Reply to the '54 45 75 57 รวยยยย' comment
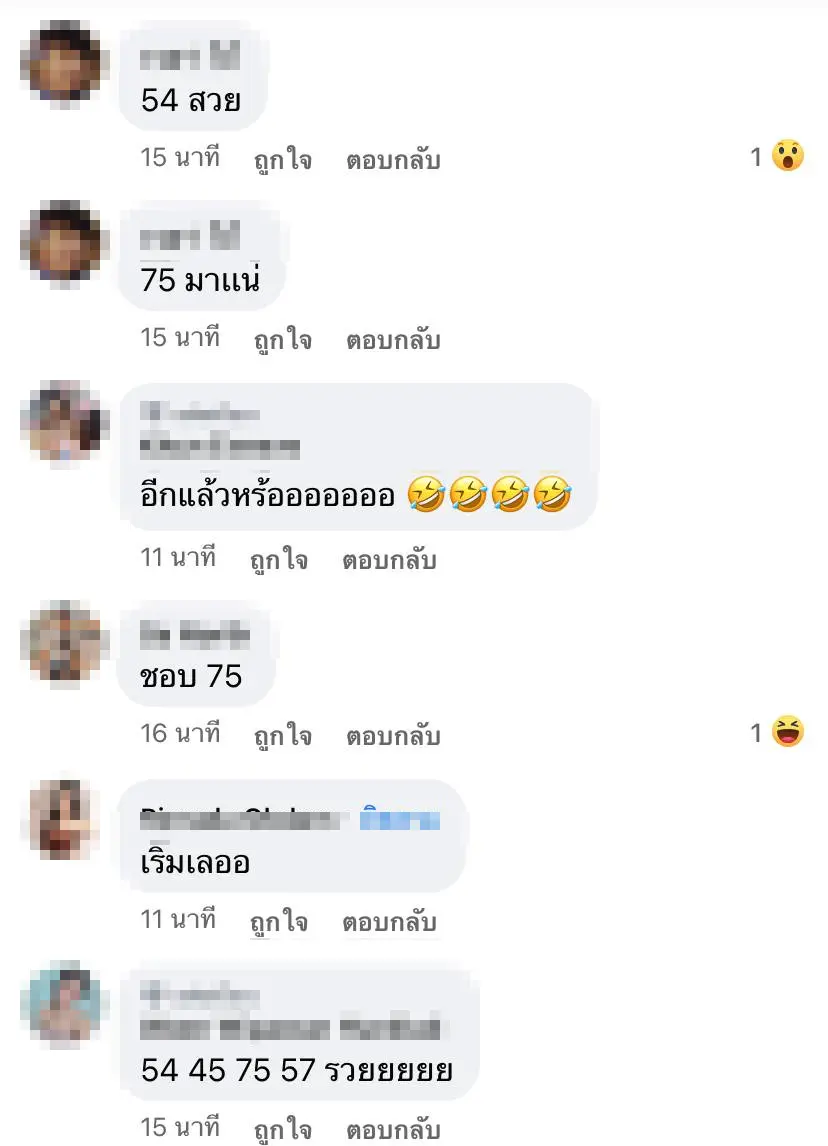 [x=393, y=1130]
